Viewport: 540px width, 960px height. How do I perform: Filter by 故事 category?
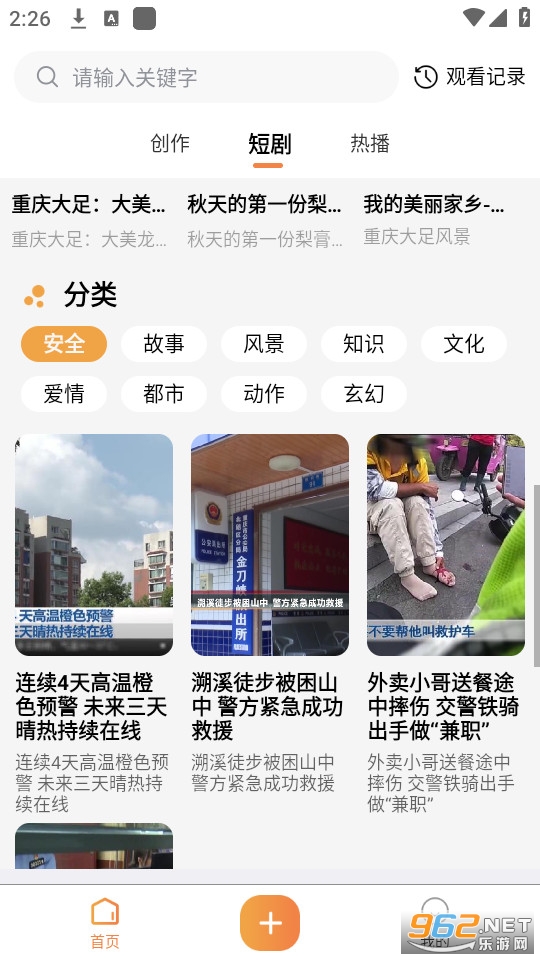pyautogui.click(x=164, y=343)
